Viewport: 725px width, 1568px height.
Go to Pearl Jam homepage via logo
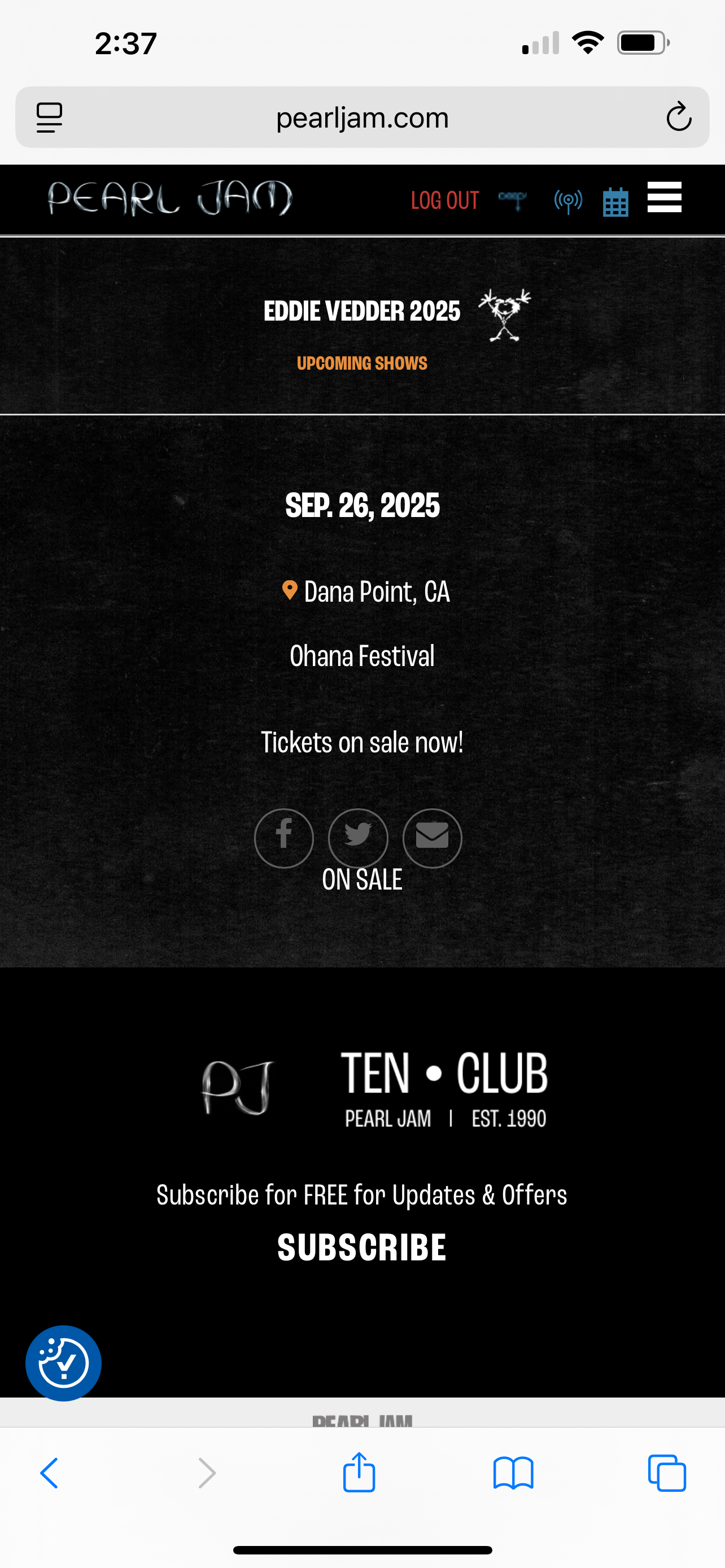click(170, 199)
